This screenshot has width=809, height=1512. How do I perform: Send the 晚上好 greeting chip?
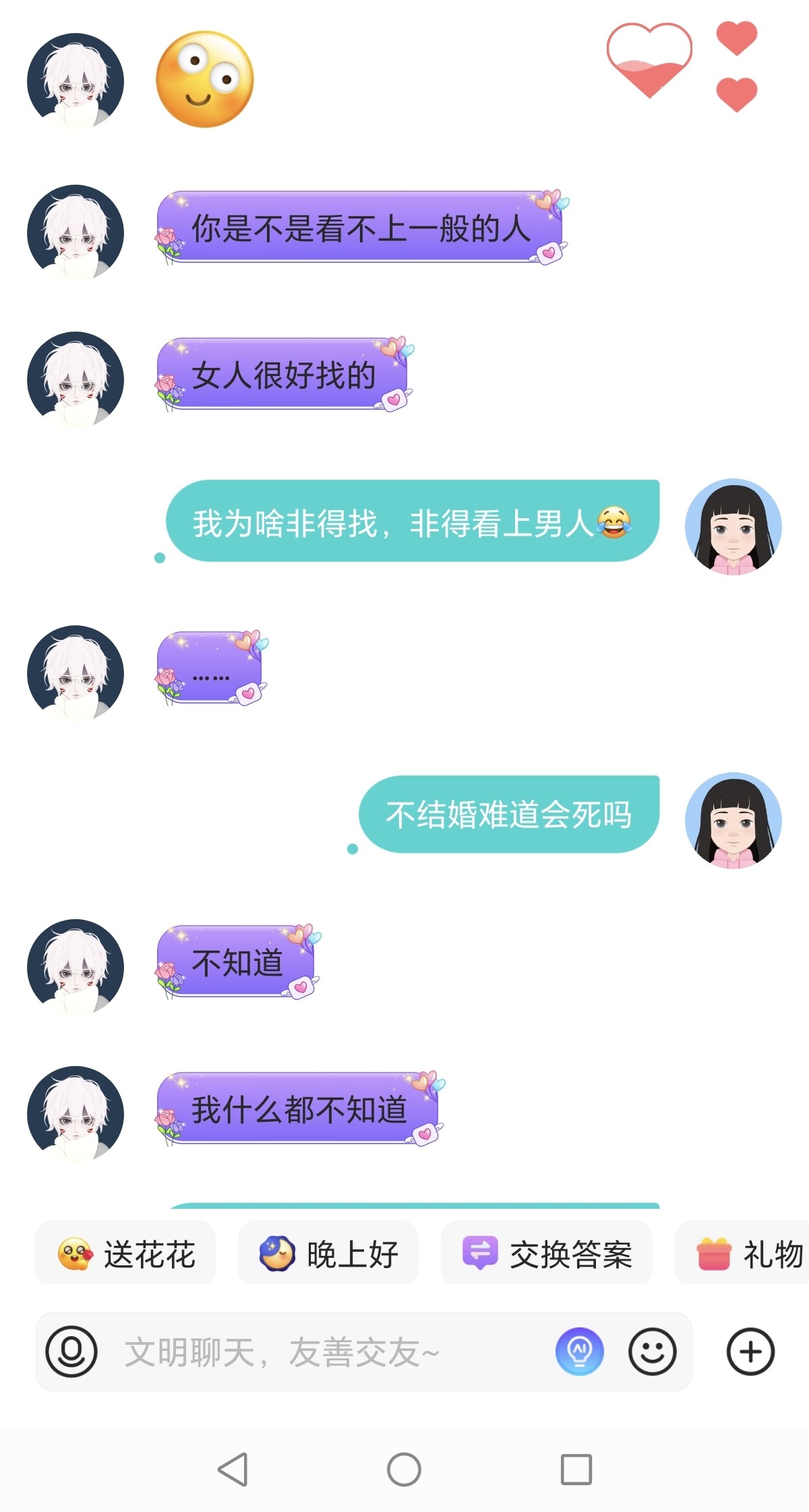pos(328,1254)
